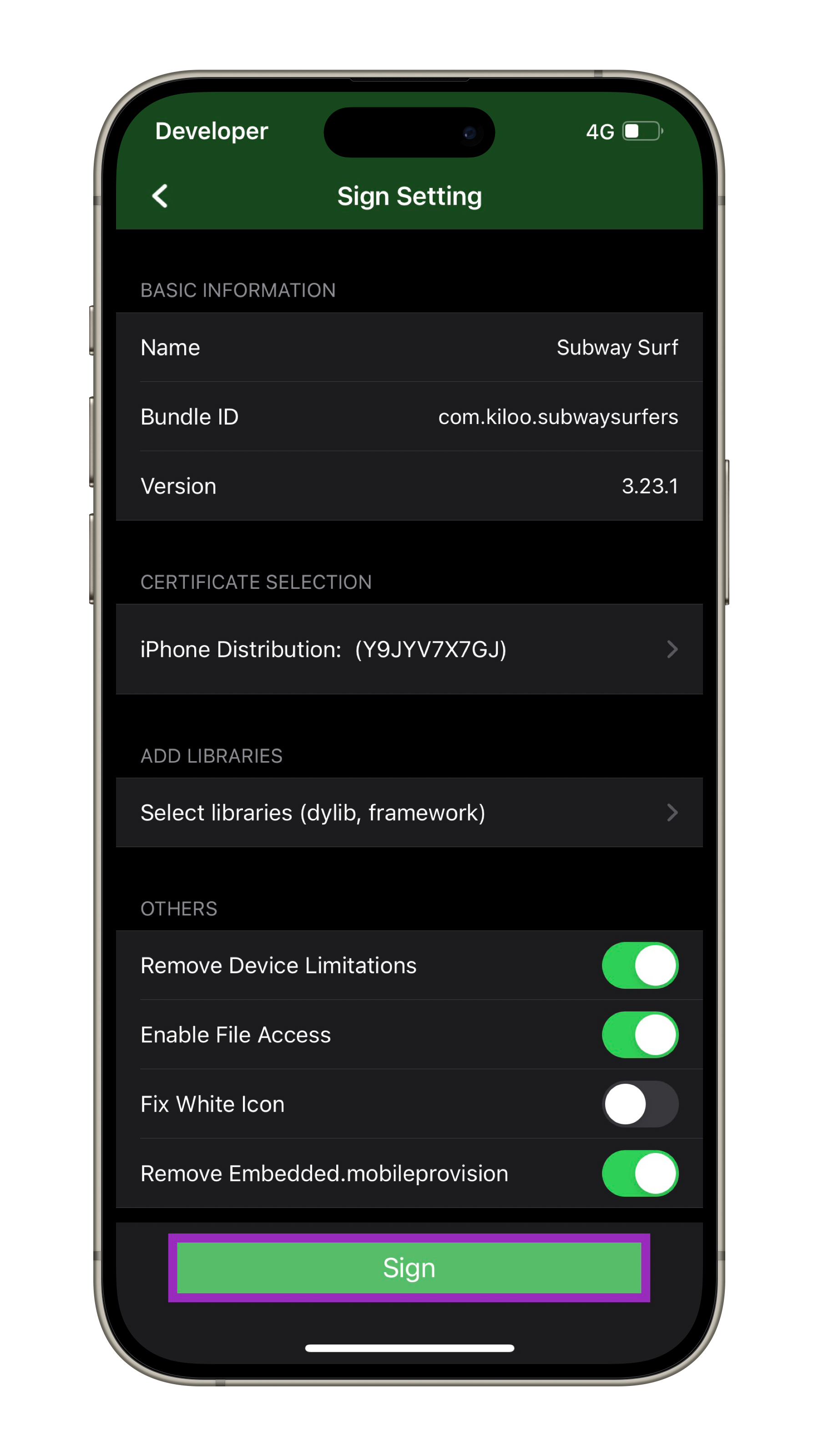
Task: Turn off Remove Device Limitations
Action: 639,965
